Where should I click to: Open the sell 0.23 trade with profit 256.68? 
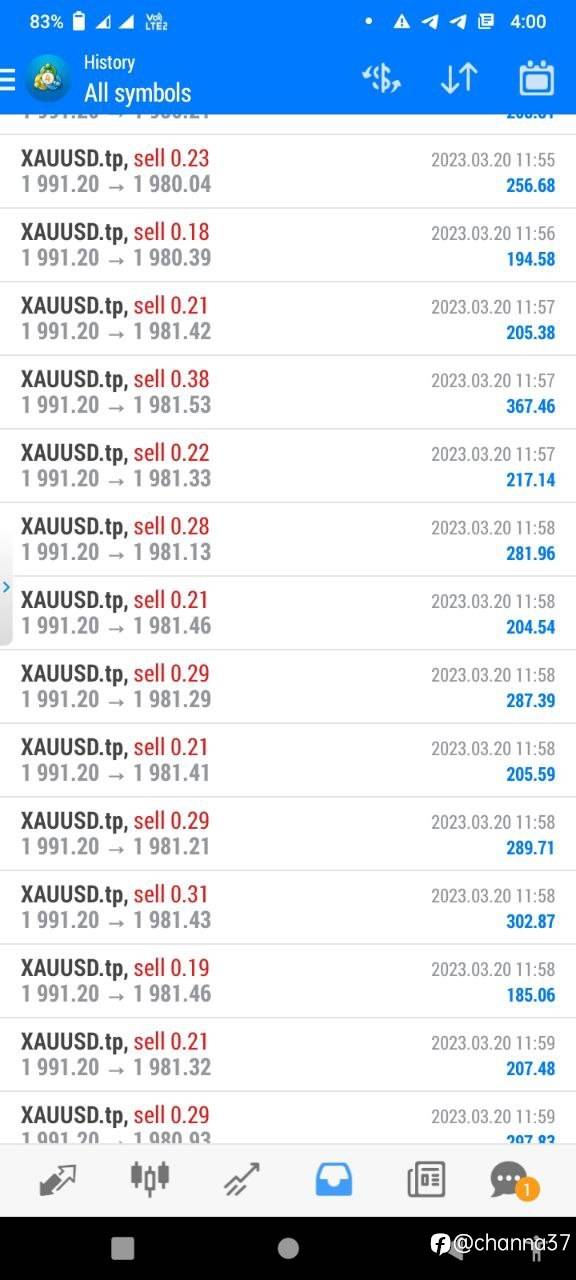tap(288, 171)
